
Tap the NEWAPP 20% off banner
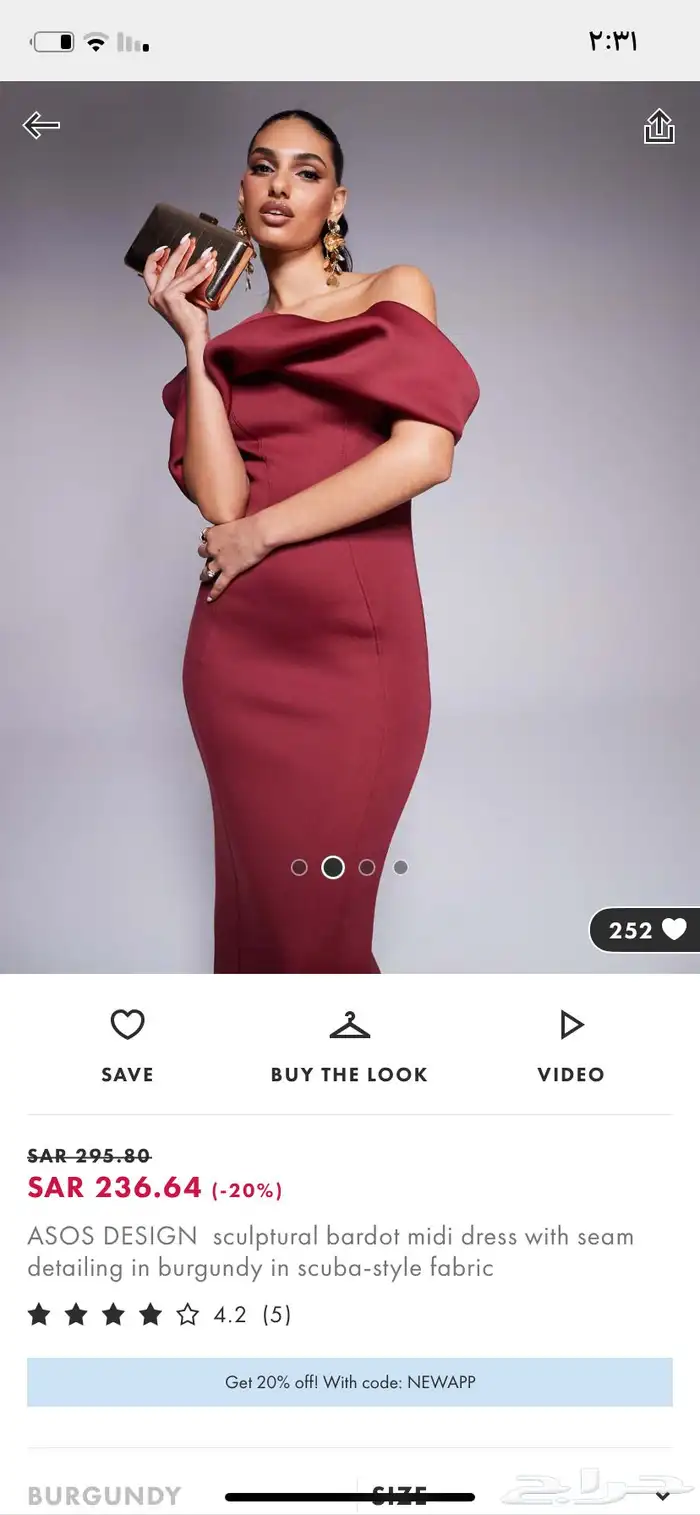[x=349, y=1382]
